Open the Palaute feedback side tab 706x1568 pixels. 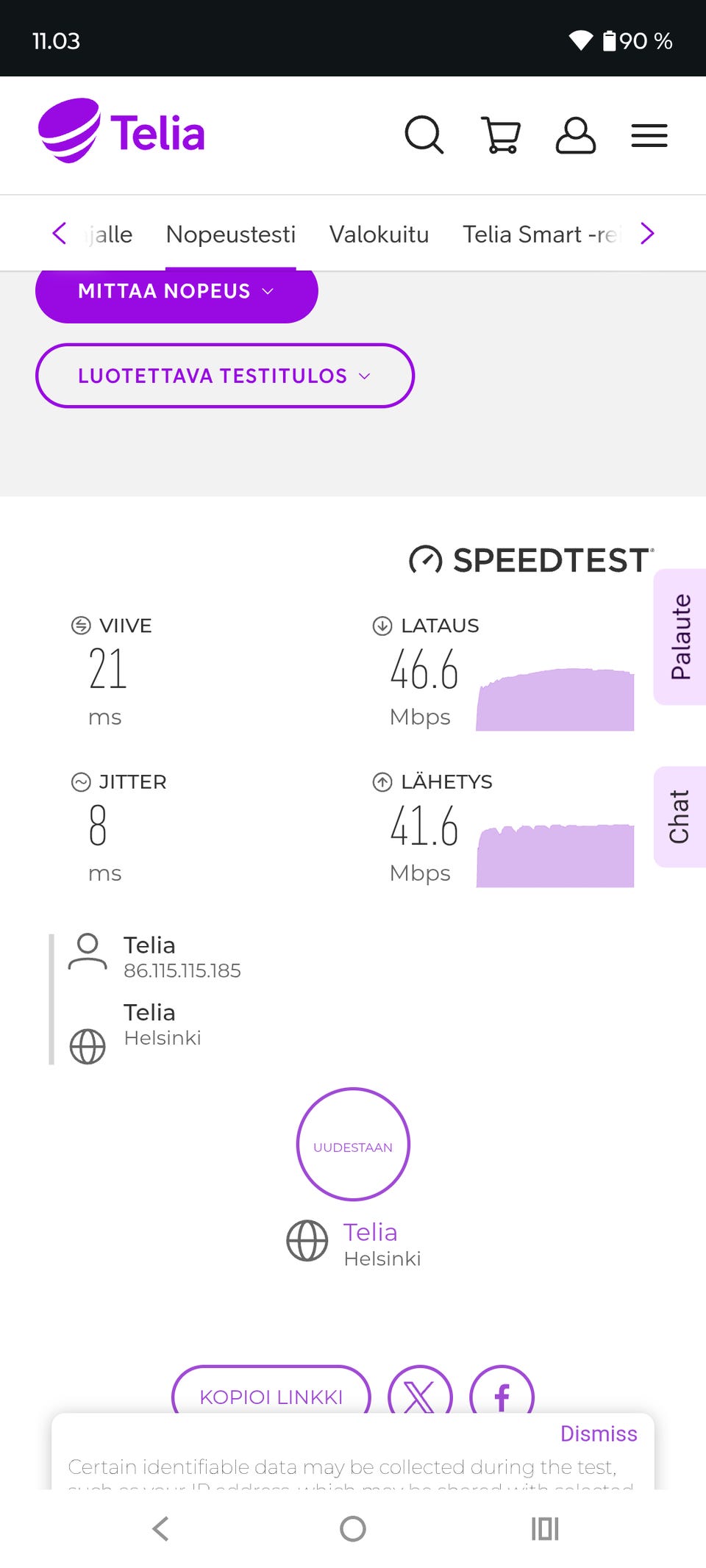(680, 637)
